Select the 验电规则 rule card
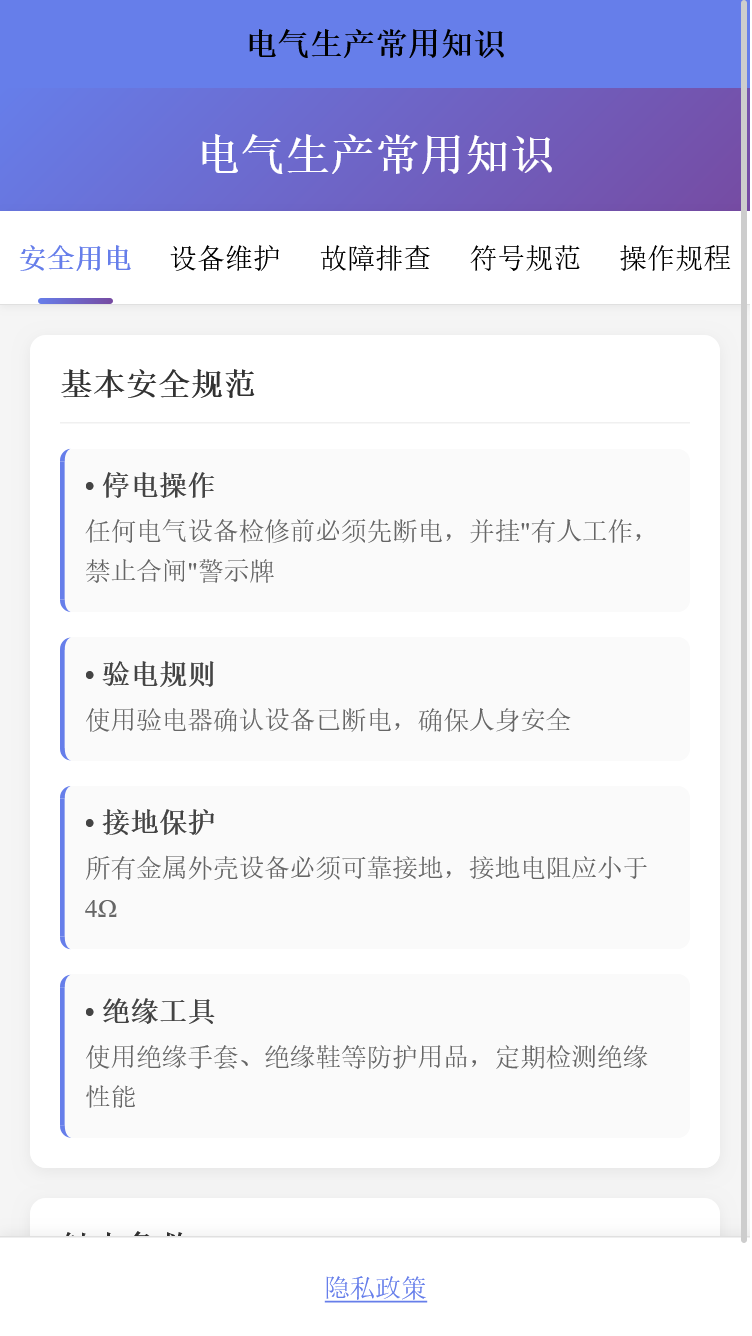This screenshot has height=1336, width=752. pyautogui.click(x=375, y=697)
